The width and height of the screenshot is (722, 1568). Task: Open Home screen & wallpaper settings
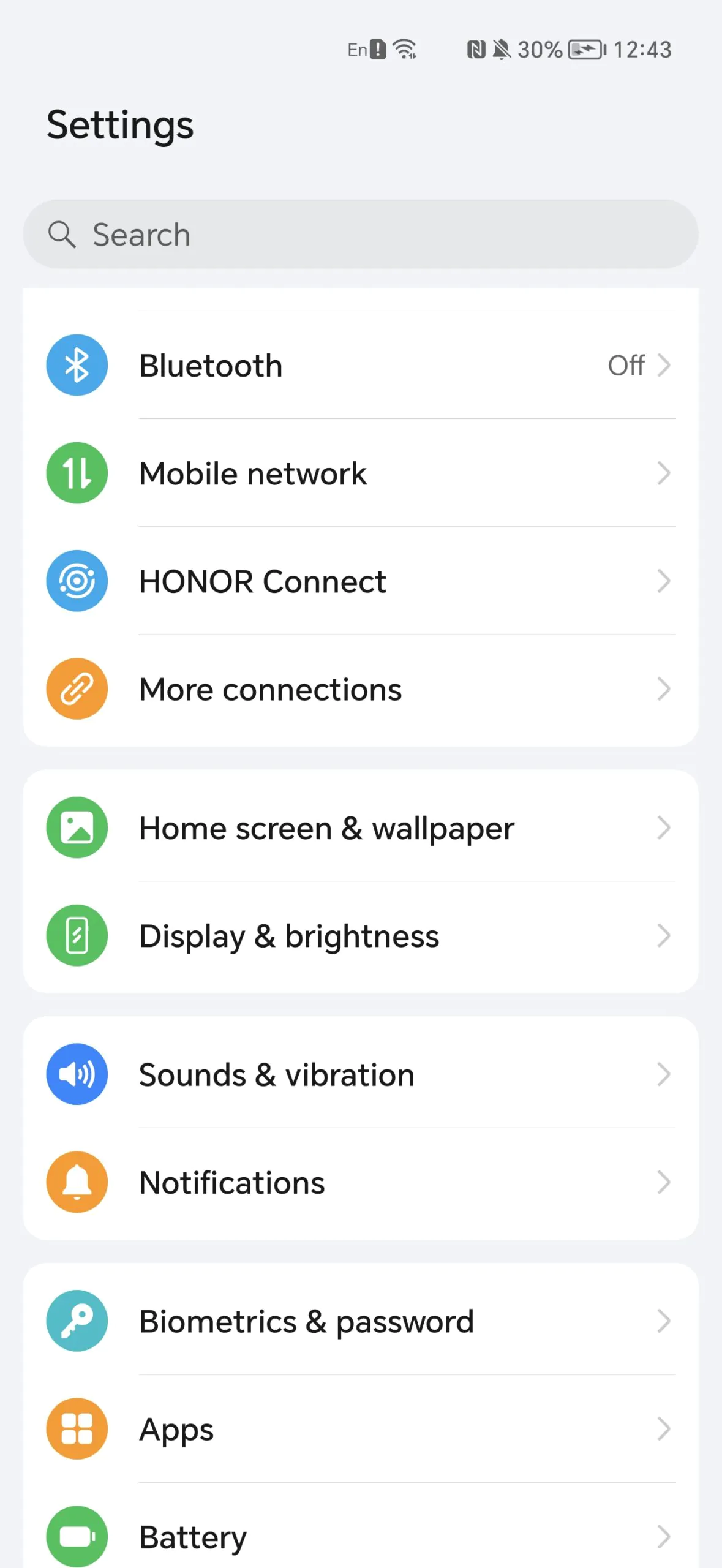361,828
